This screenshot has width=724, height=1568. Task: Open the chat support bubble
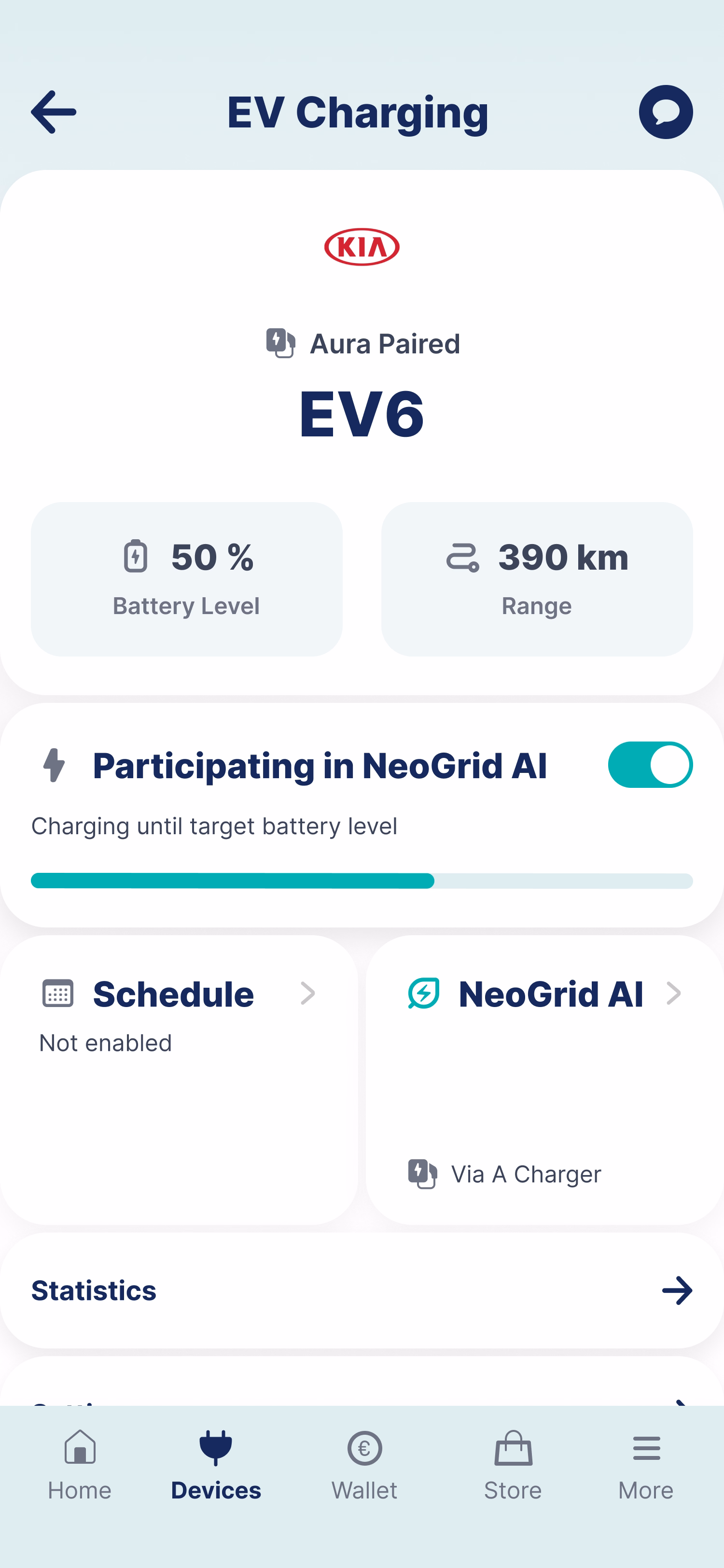[x=666, y=112]
